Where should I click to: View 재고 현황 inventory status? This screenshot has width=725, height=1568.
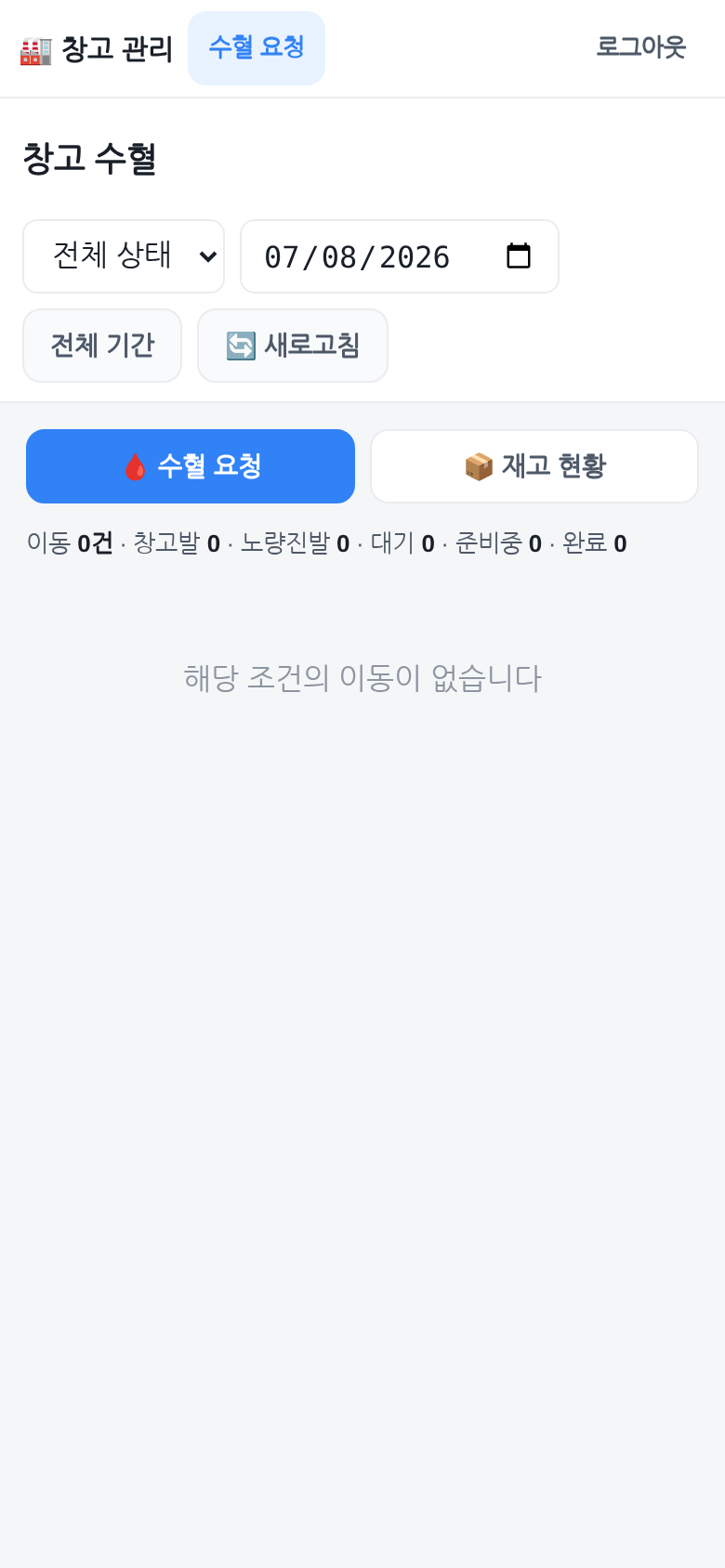(x=534, y=466)
